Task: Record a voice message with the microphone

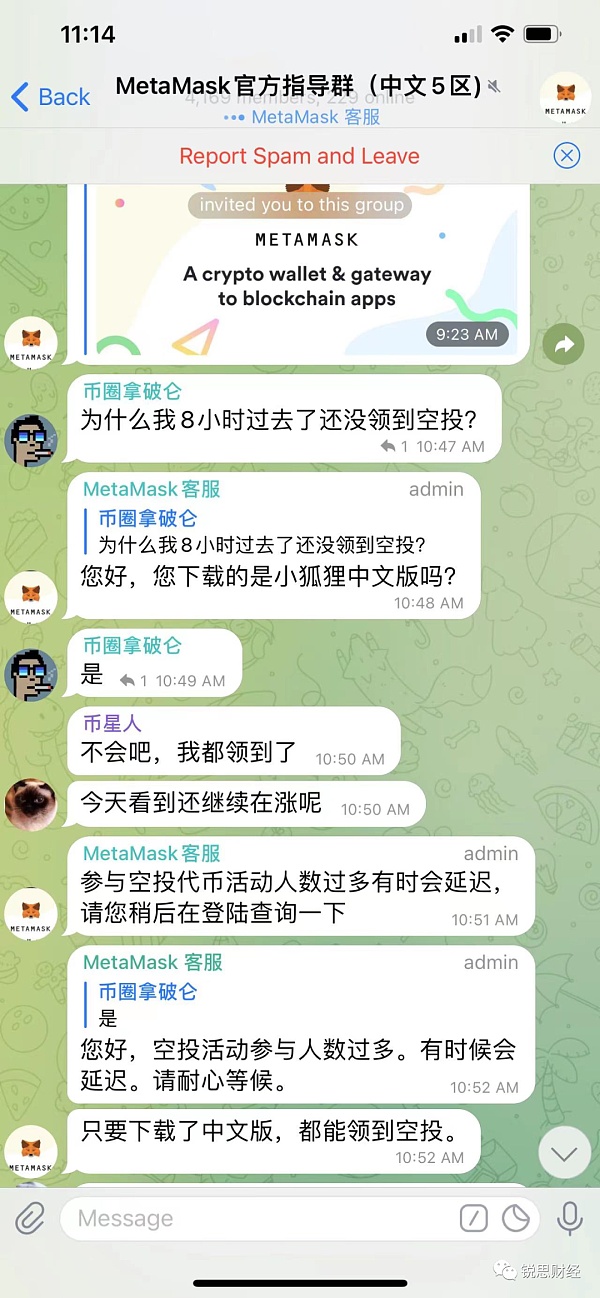Action: 570,1218
